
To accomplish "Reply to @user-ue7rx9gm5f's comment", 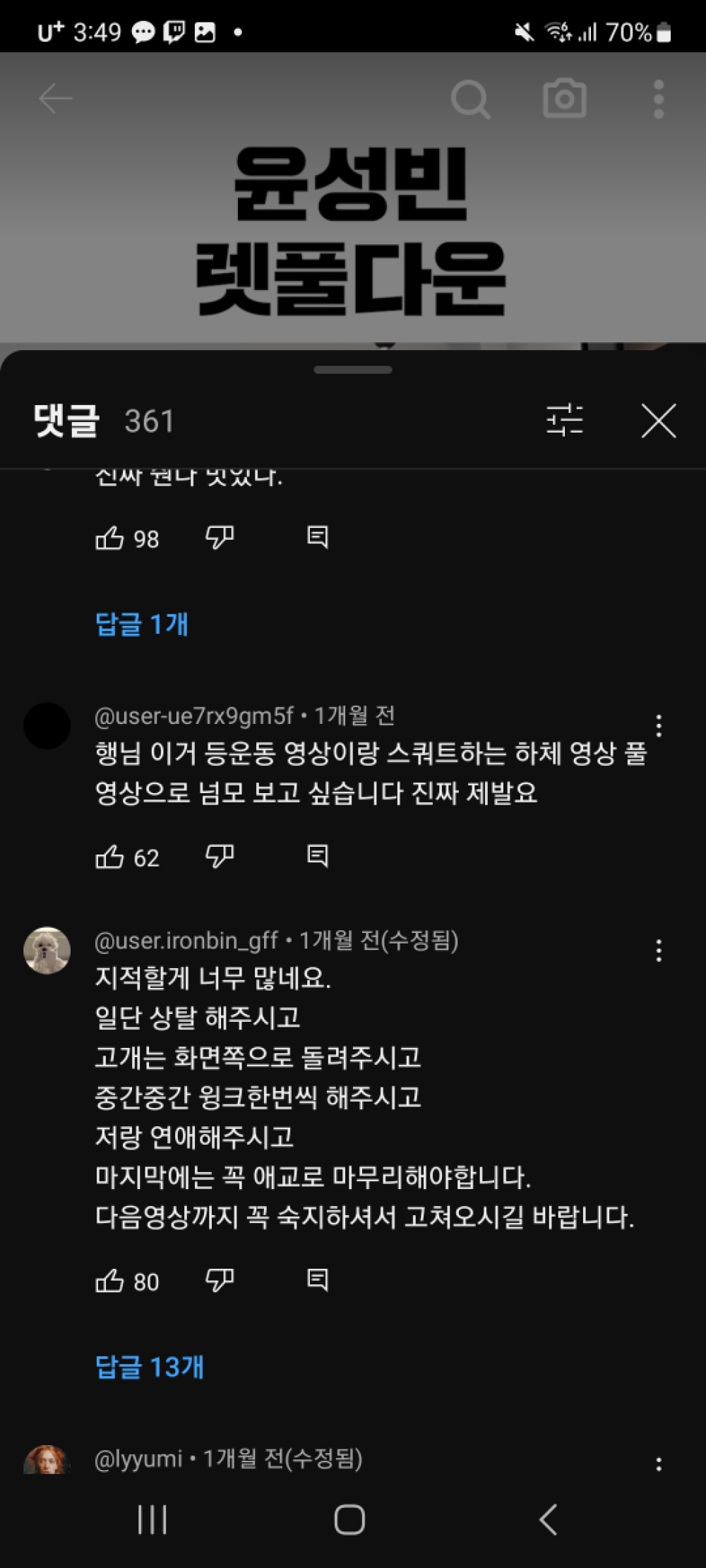I will click(318, 857).
